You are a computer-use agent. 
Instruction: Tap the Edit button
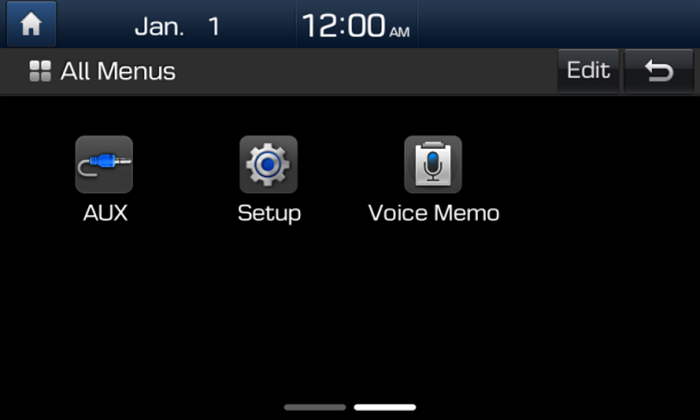coord(588,71)
